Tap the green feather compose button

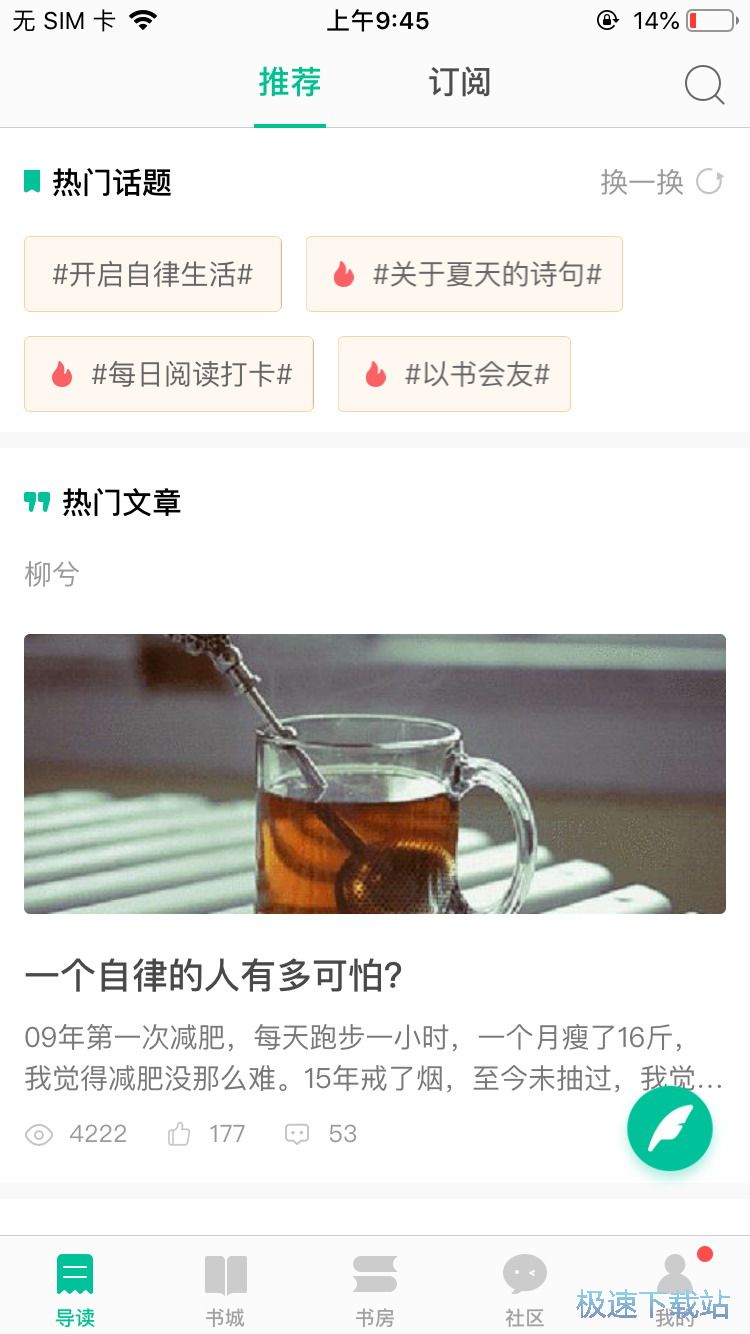pyautogui.click(x=669, y=1129)
